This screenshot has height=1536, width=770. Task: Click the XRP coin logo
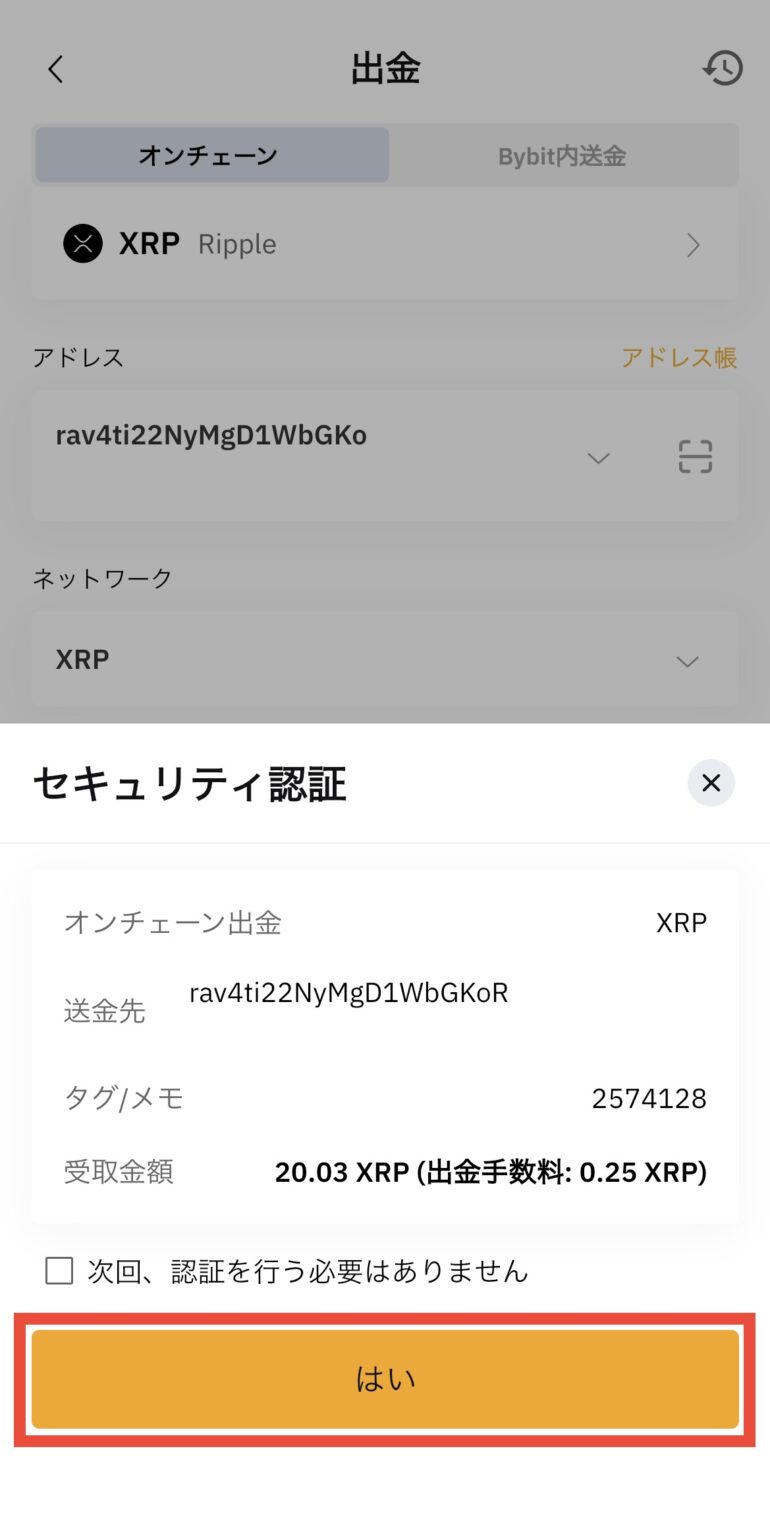click(83, 243)
